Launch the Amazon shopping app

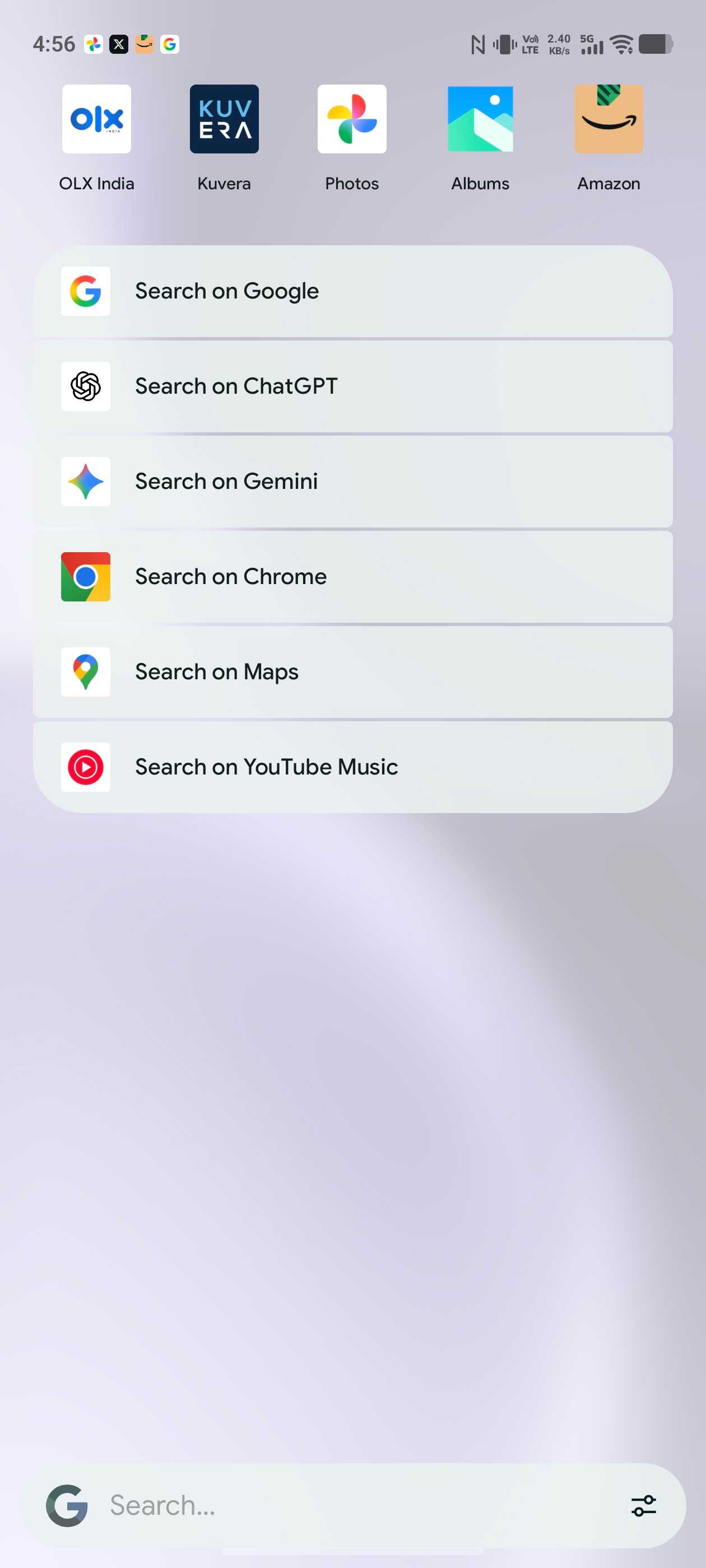point(609,119)
